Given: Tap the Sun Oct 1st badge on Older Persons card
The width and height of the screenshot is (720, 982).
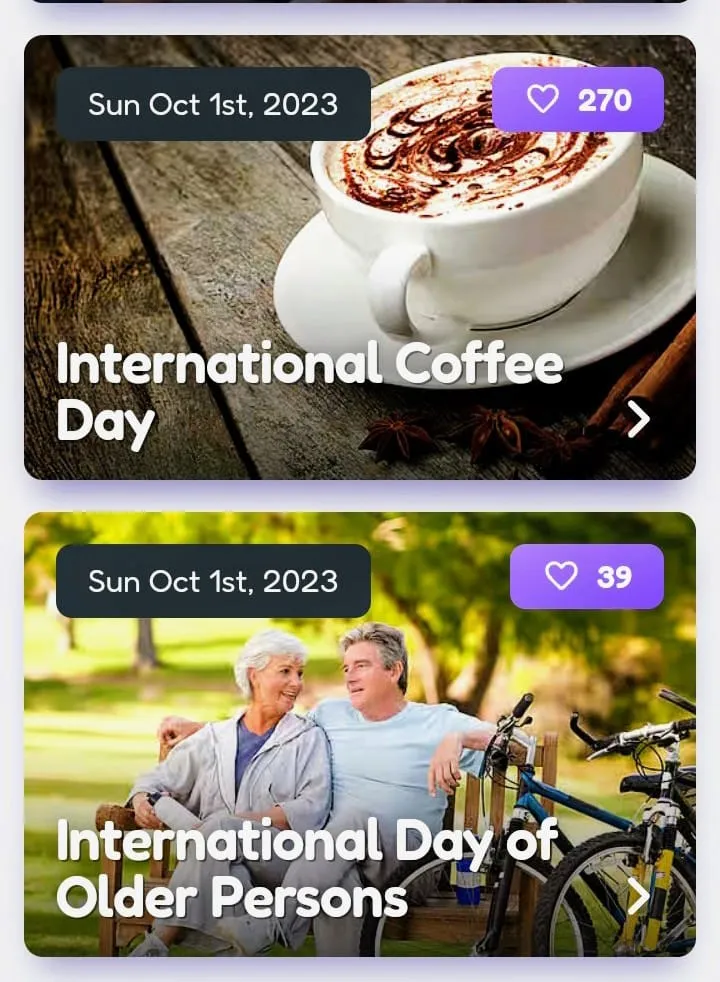Looking at the screenshot, I should coord(214,580).
